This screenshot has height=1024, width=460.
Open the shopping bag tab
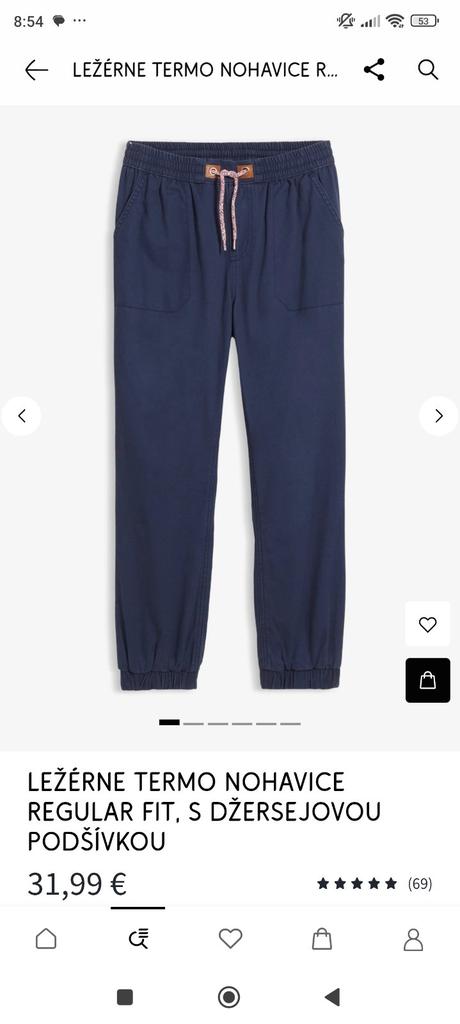(321, 939)
